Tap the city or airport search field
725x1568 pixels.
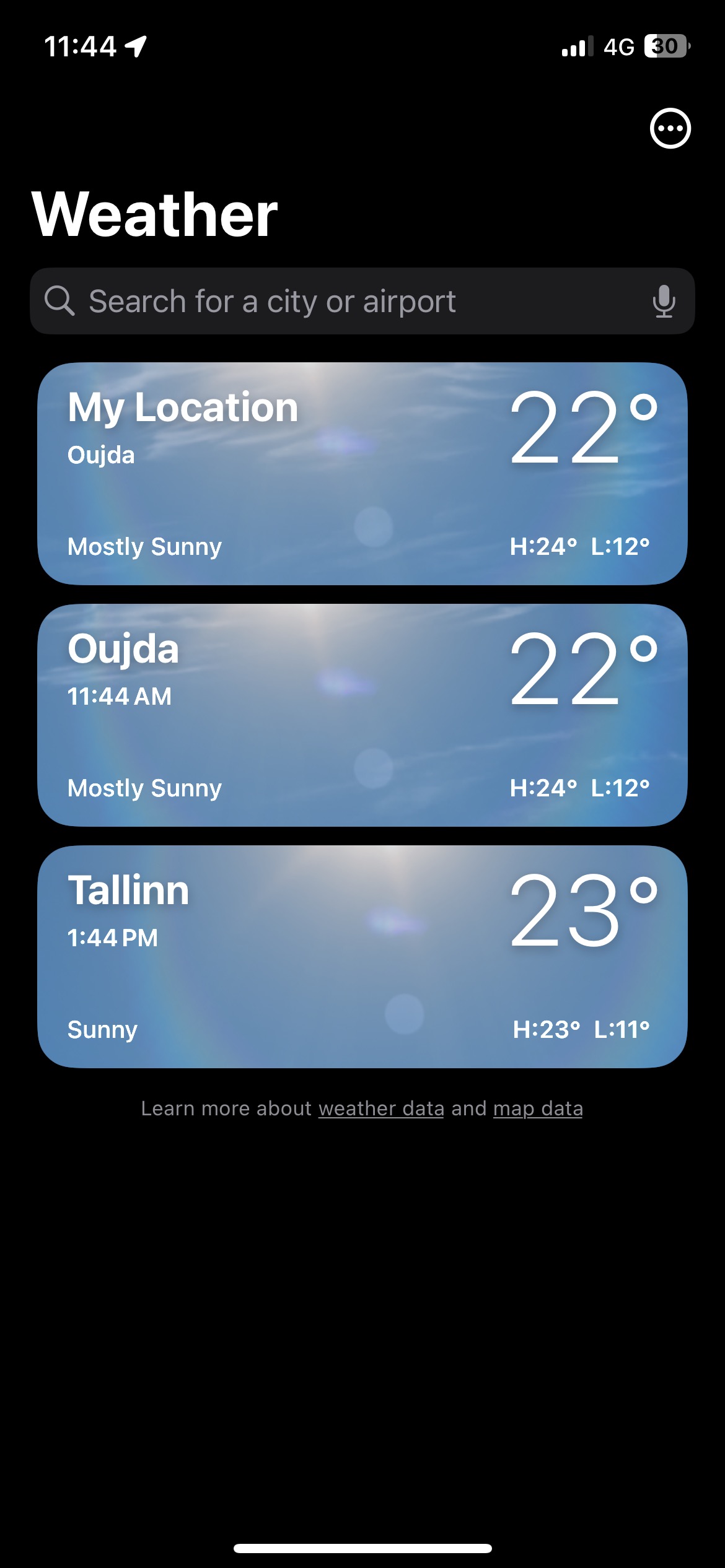pos(347,302)
